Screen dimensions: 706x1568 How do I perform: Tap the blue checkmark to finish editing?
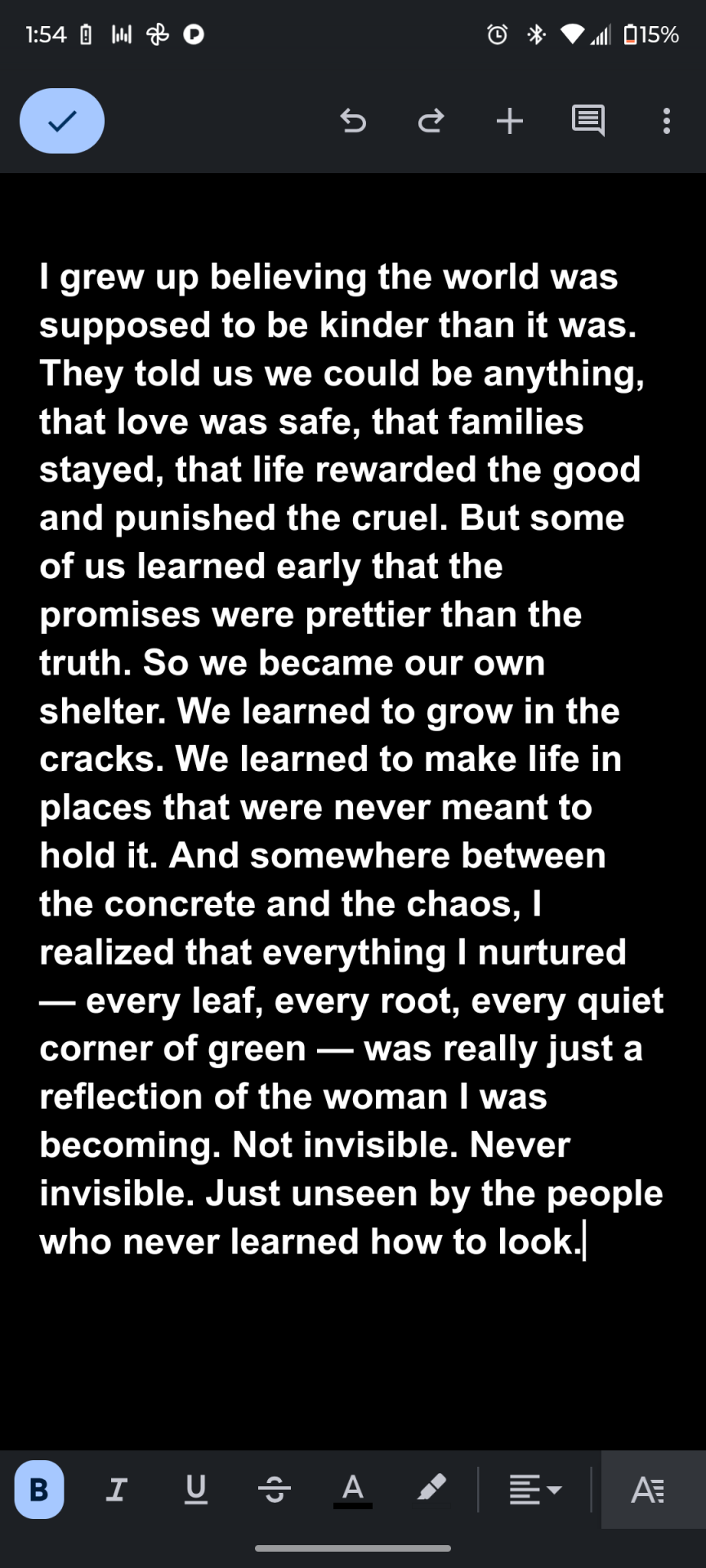click(x=62, y=121)
